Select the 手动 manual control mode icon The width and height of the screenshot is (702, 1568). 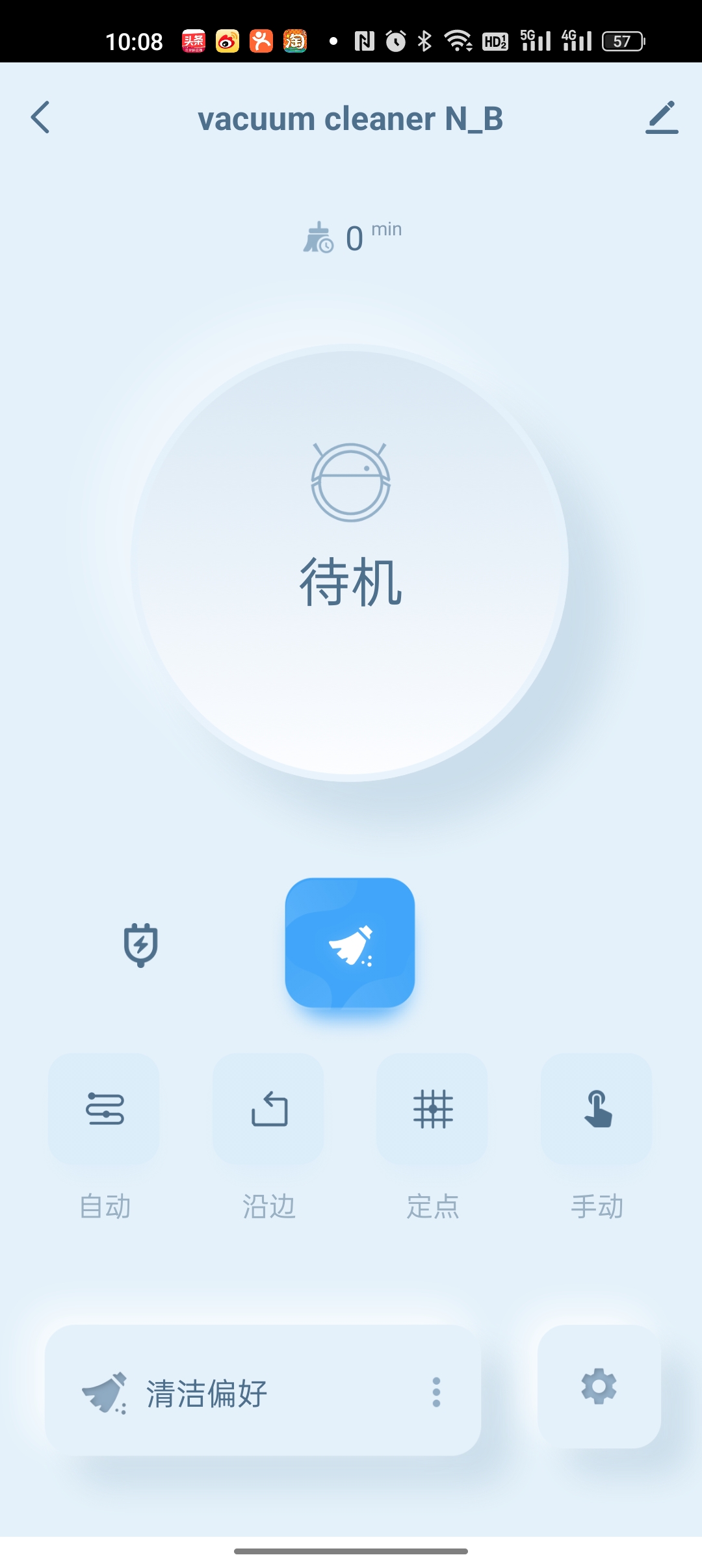click(597, 1110)
